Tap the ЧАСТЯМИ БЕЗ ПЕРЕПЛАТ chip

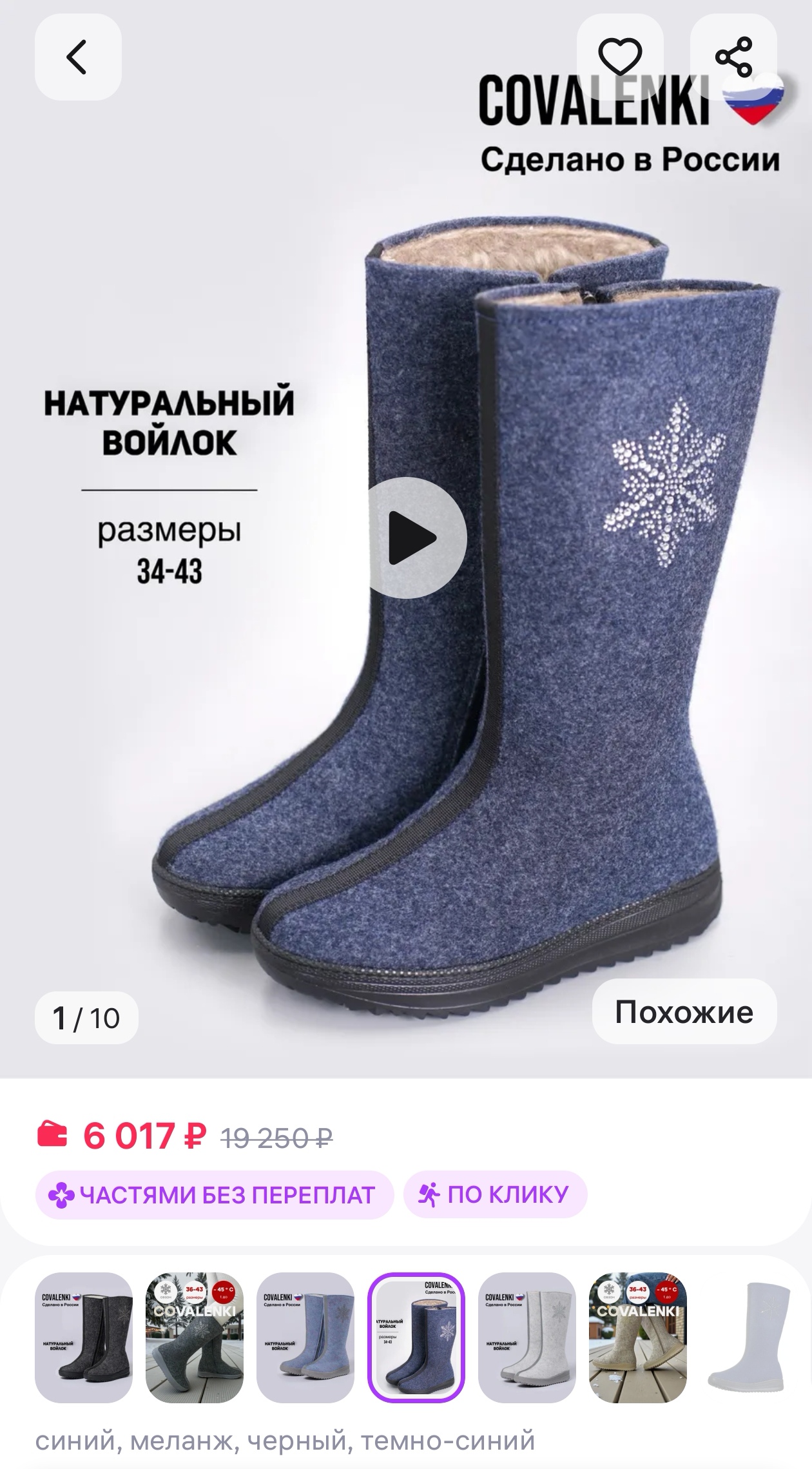214,1194
